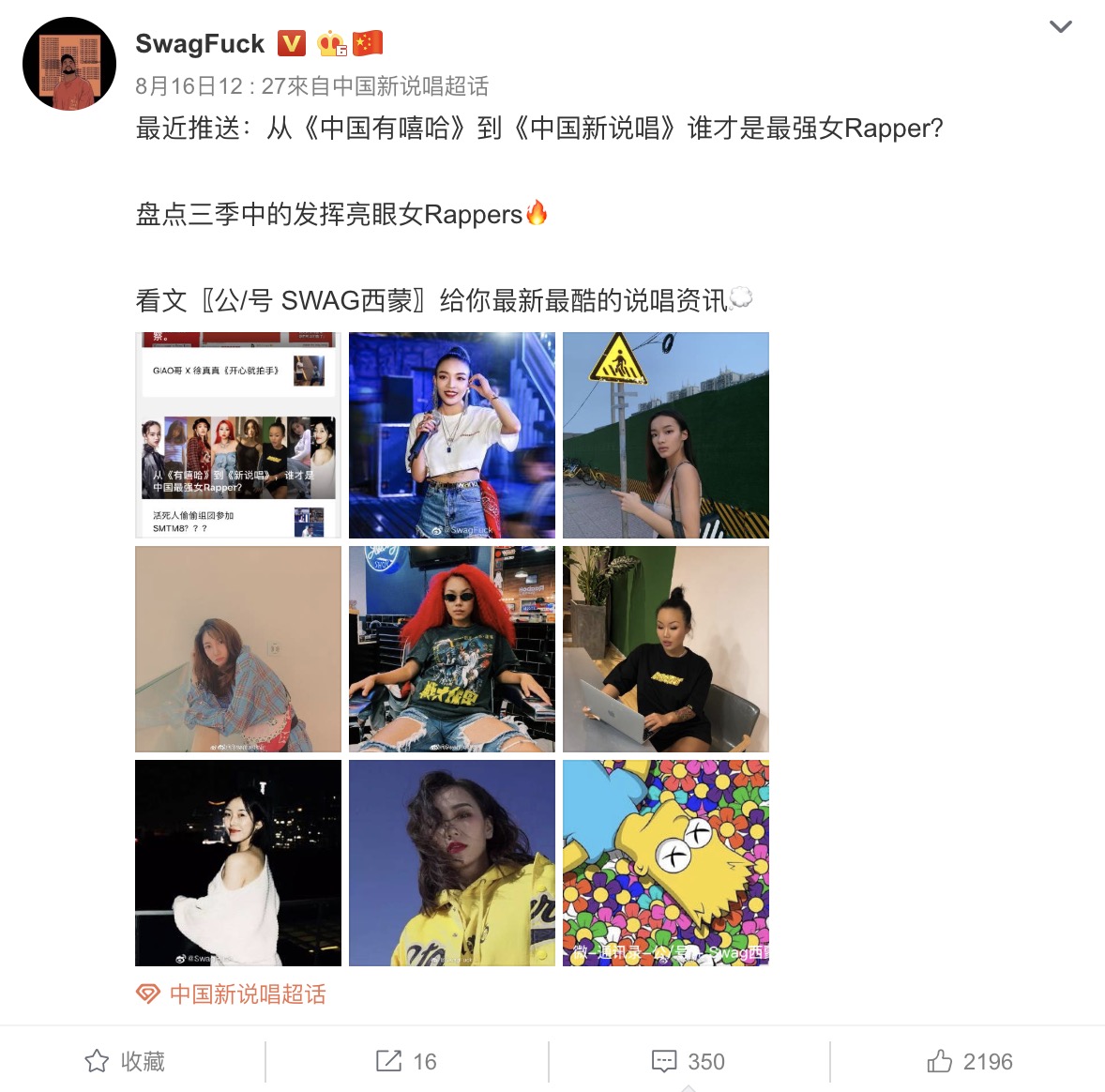
Task: Open SwagFuck's profile avatar
Action: pyautogui.click(x=69, y=64)
